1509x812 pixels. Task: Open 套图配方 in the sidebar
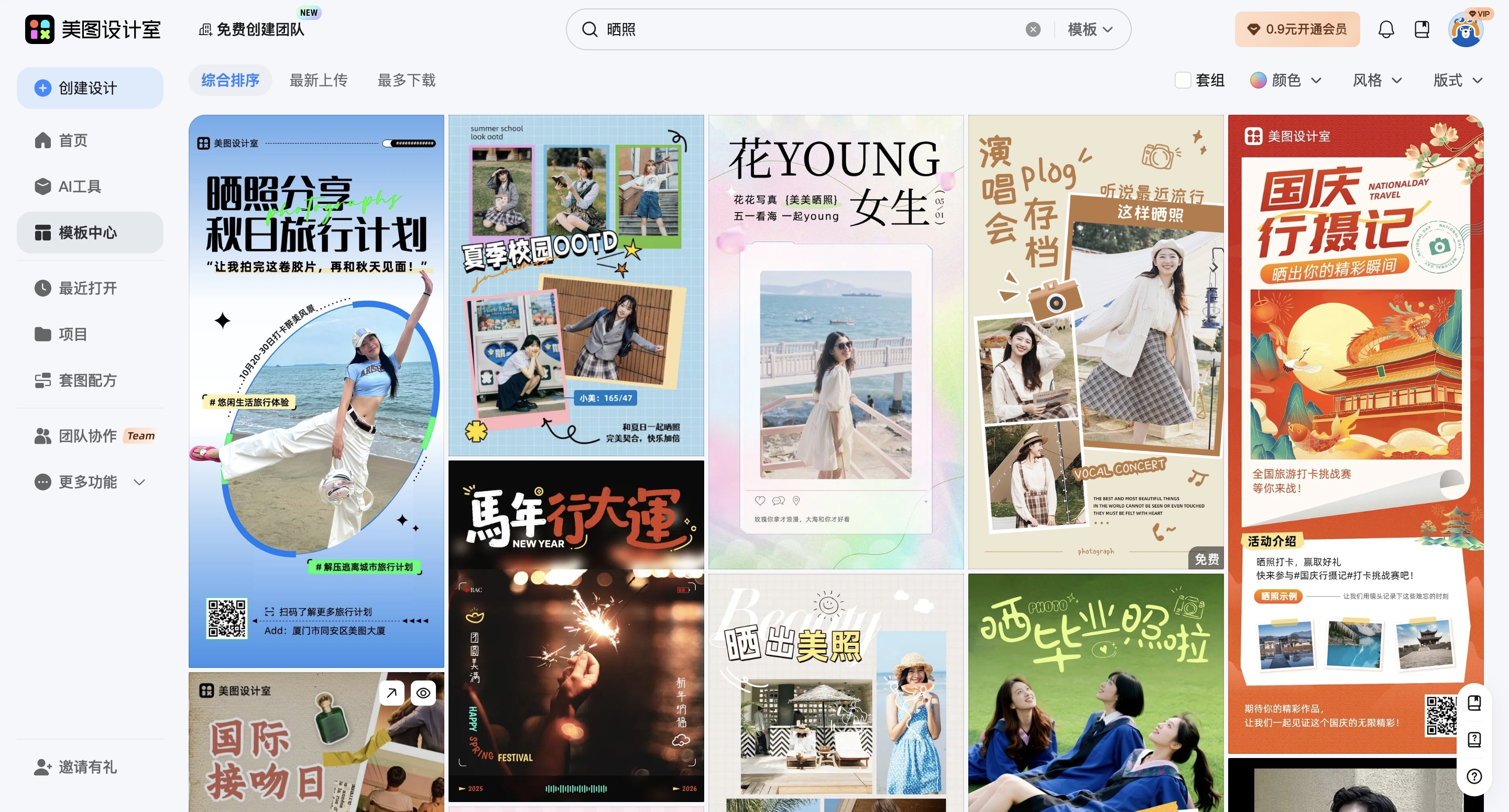click(x=88, y=380)
